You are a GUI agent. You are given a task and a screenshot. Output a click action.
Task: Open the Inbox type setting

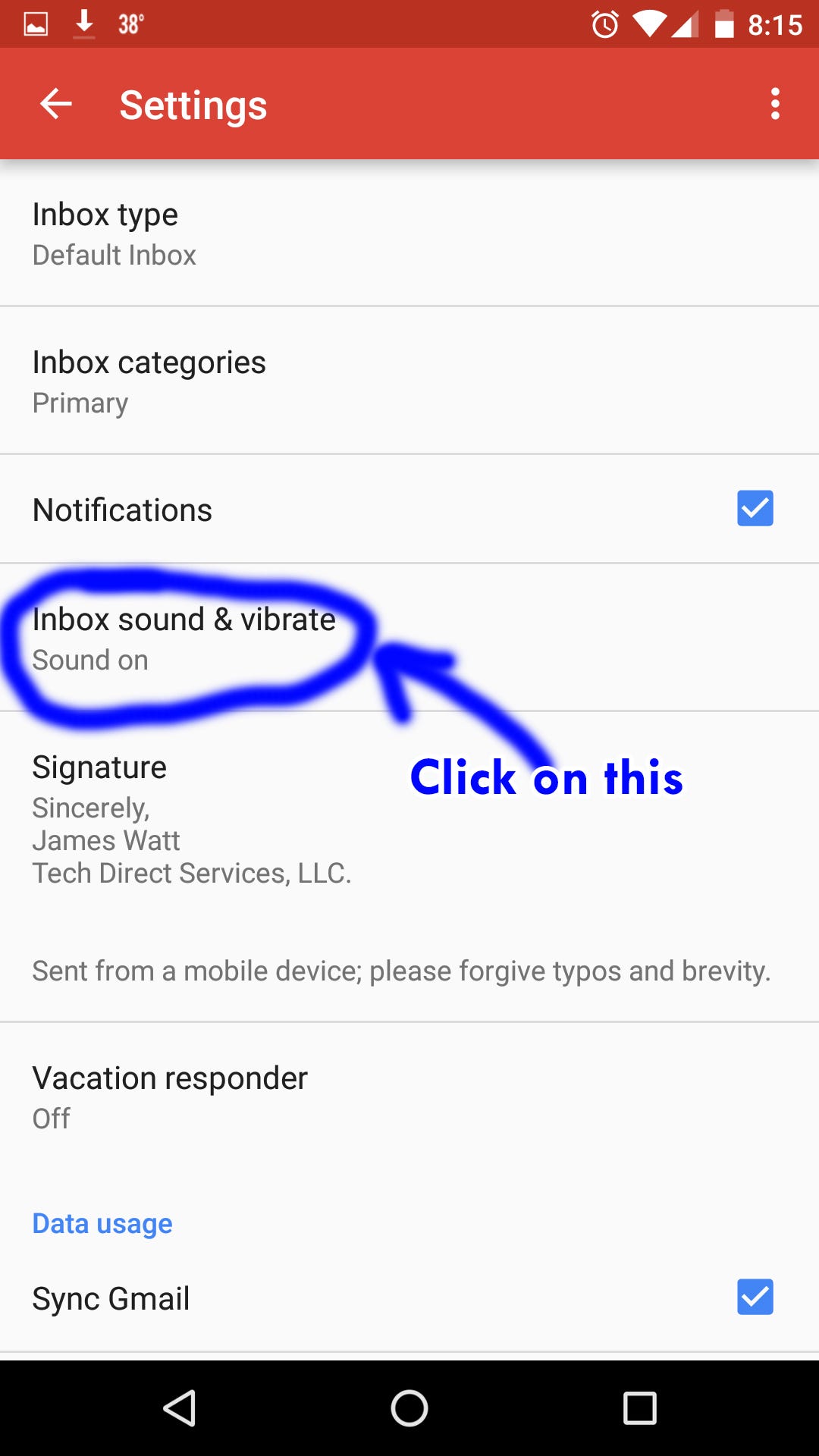point(409,234)
